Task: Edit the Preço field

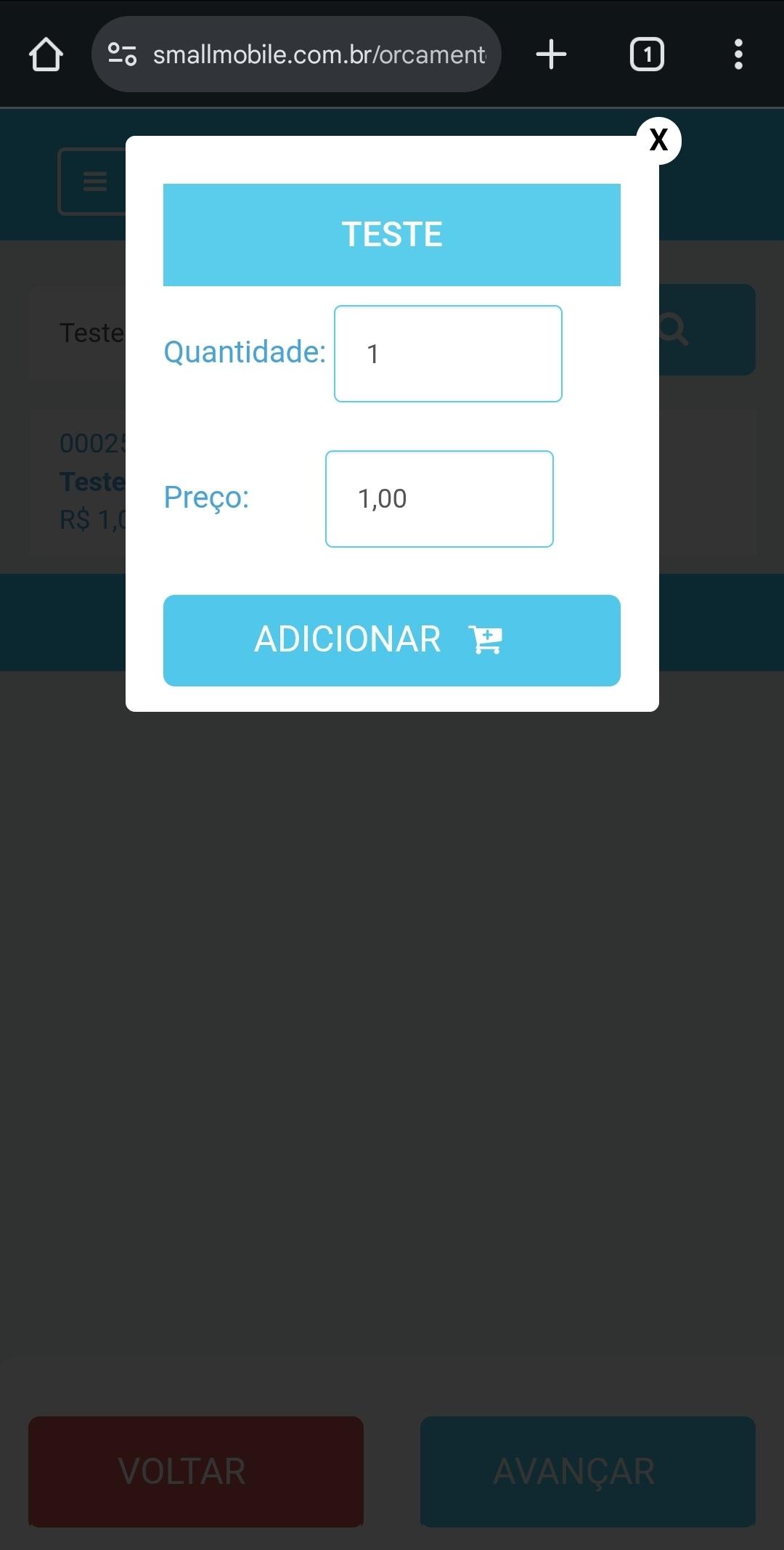Action: 439,499
